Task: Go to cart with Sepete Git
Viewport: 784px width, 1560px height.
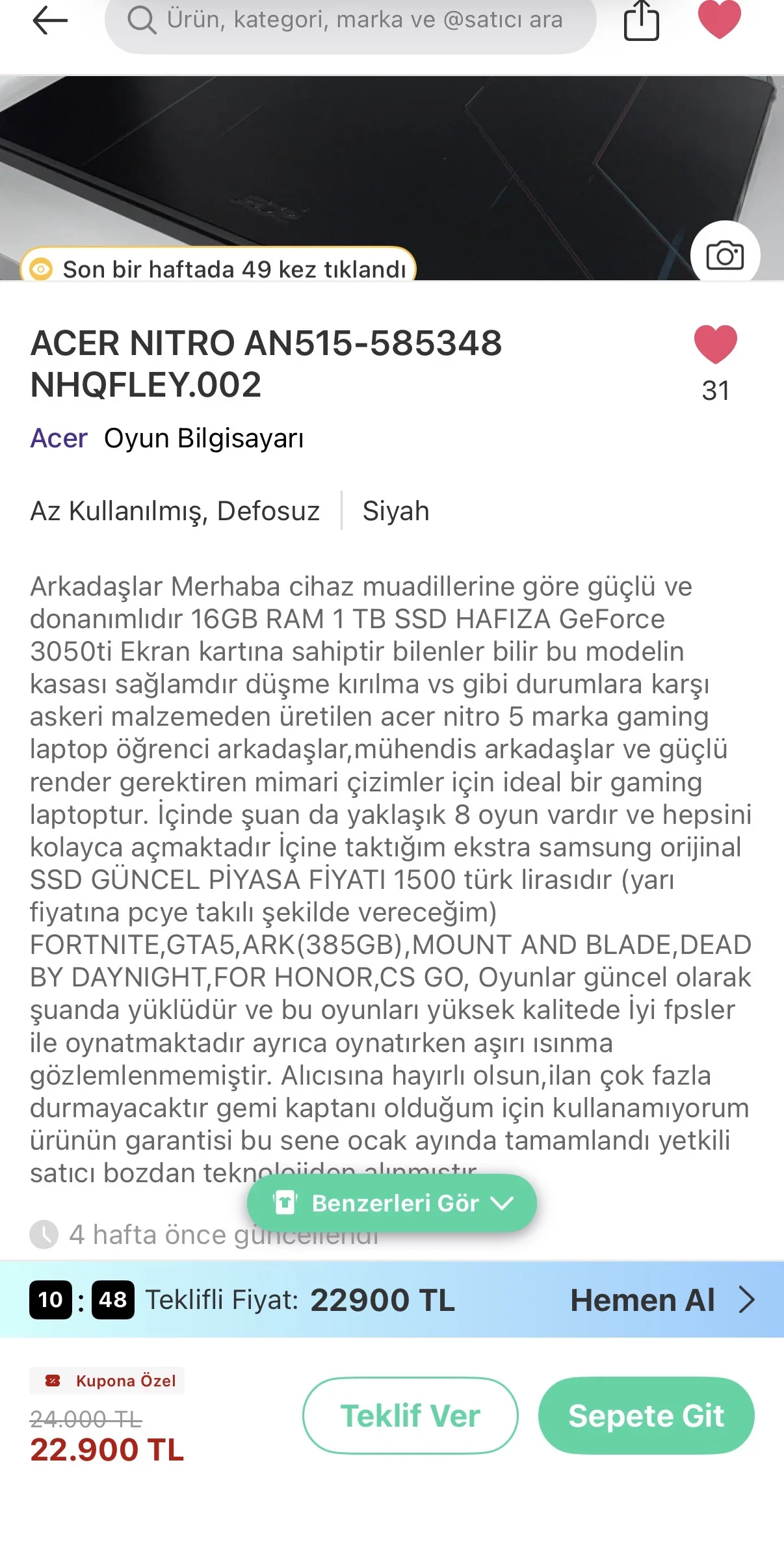Action: point(646,1416)
